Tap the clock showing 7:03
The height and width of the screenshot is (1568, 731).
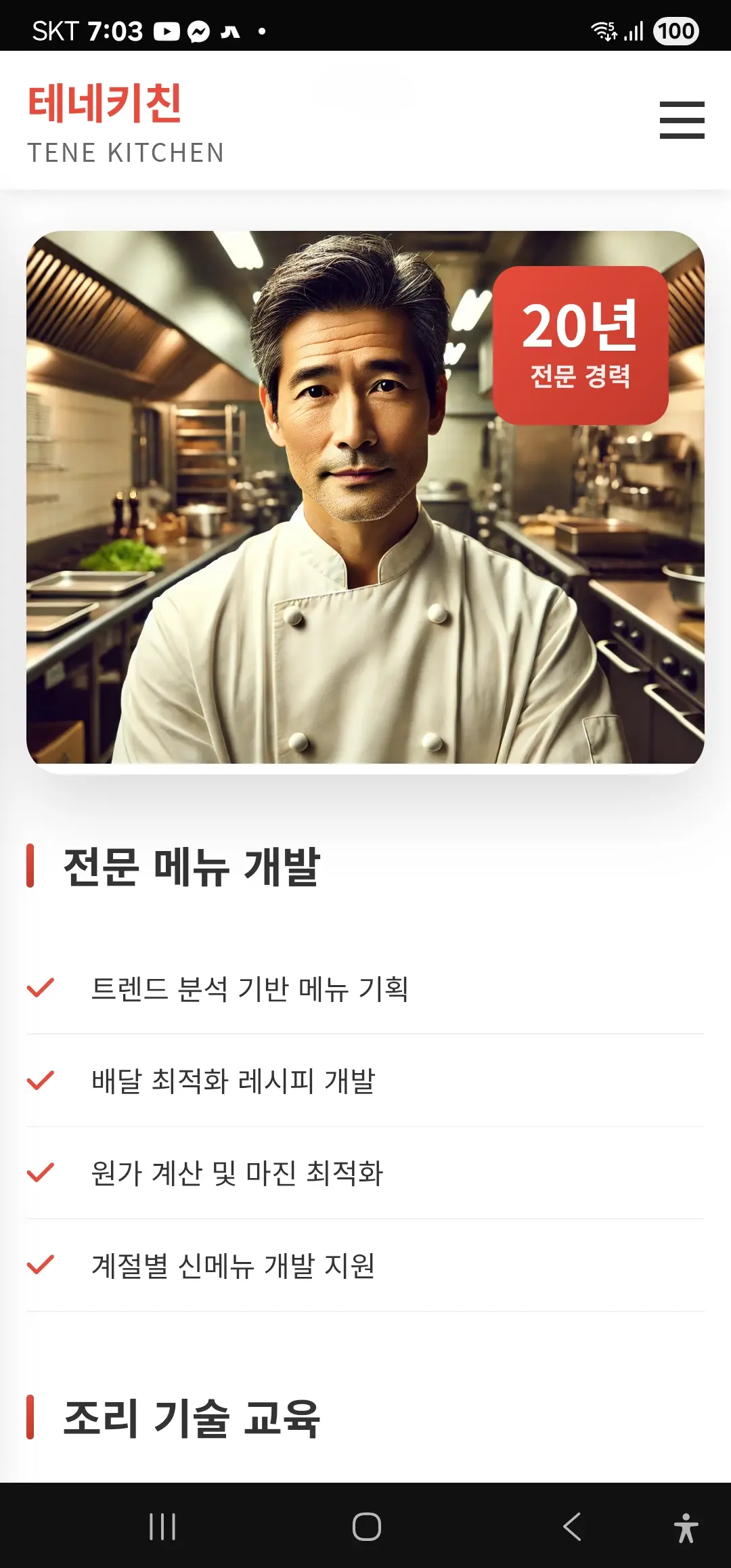click(110, 30)
